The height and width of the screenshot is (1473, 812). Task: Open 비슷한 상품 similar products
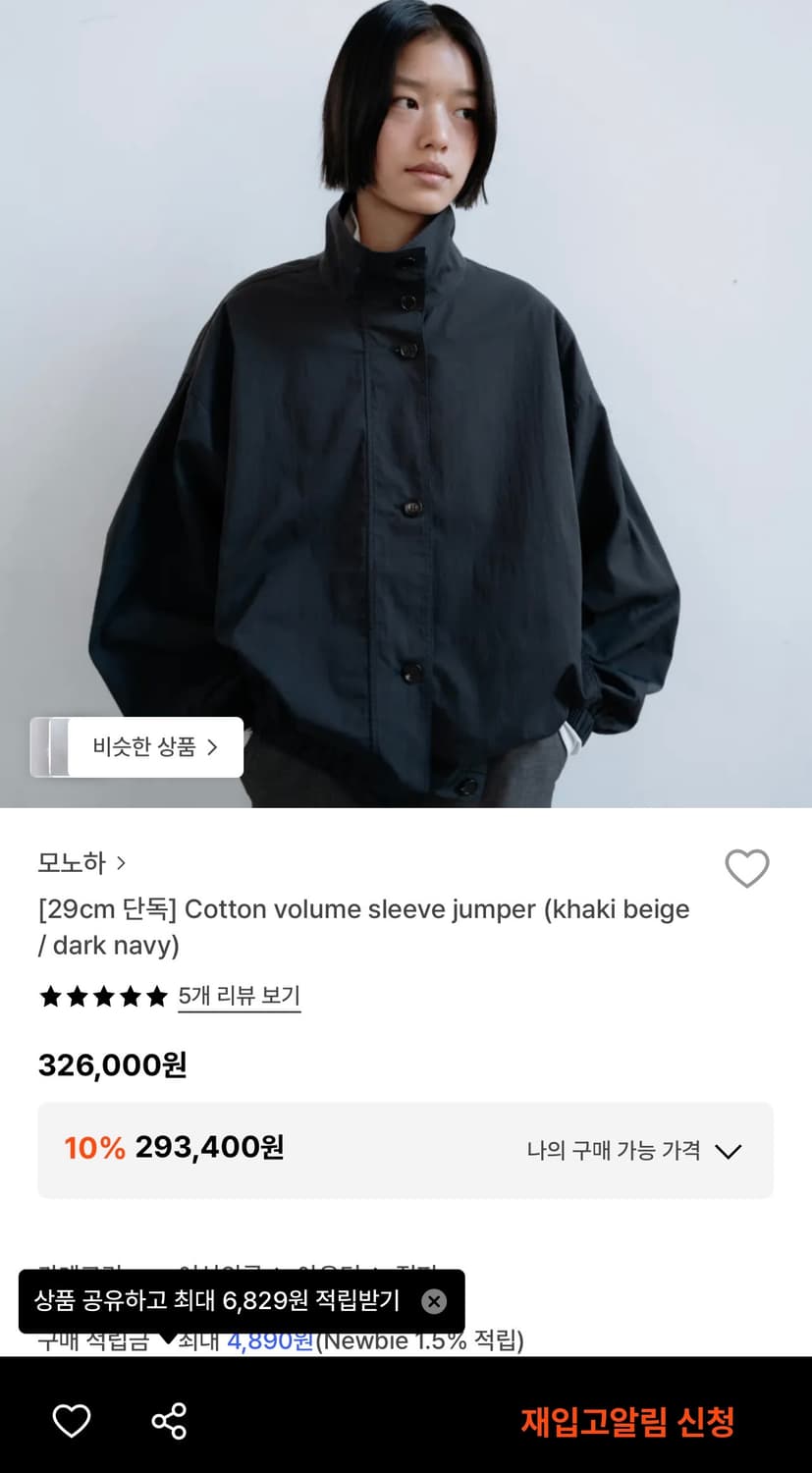coord(137,747)
